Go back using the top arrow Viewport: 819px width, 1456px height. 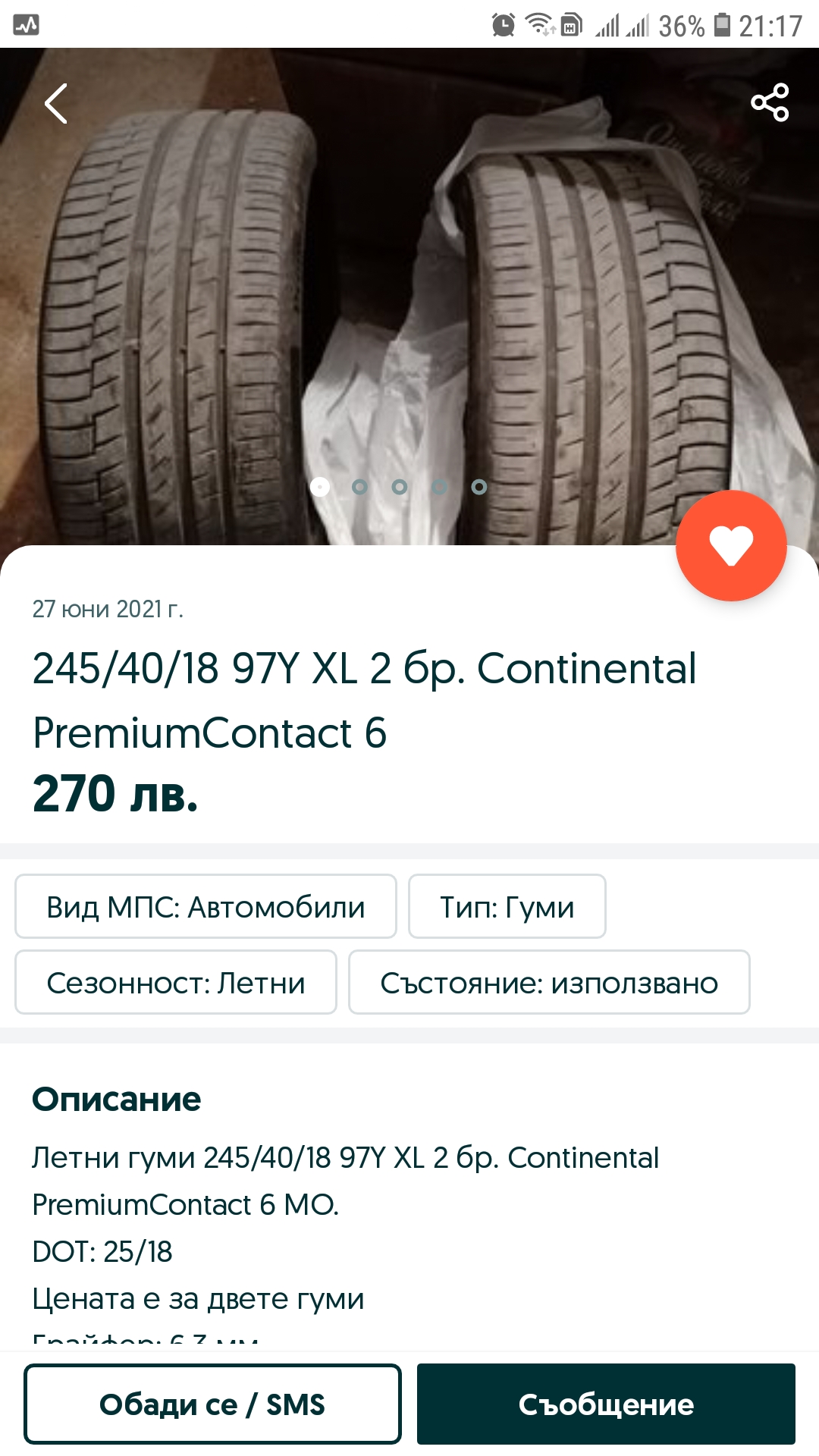(56, 103)
